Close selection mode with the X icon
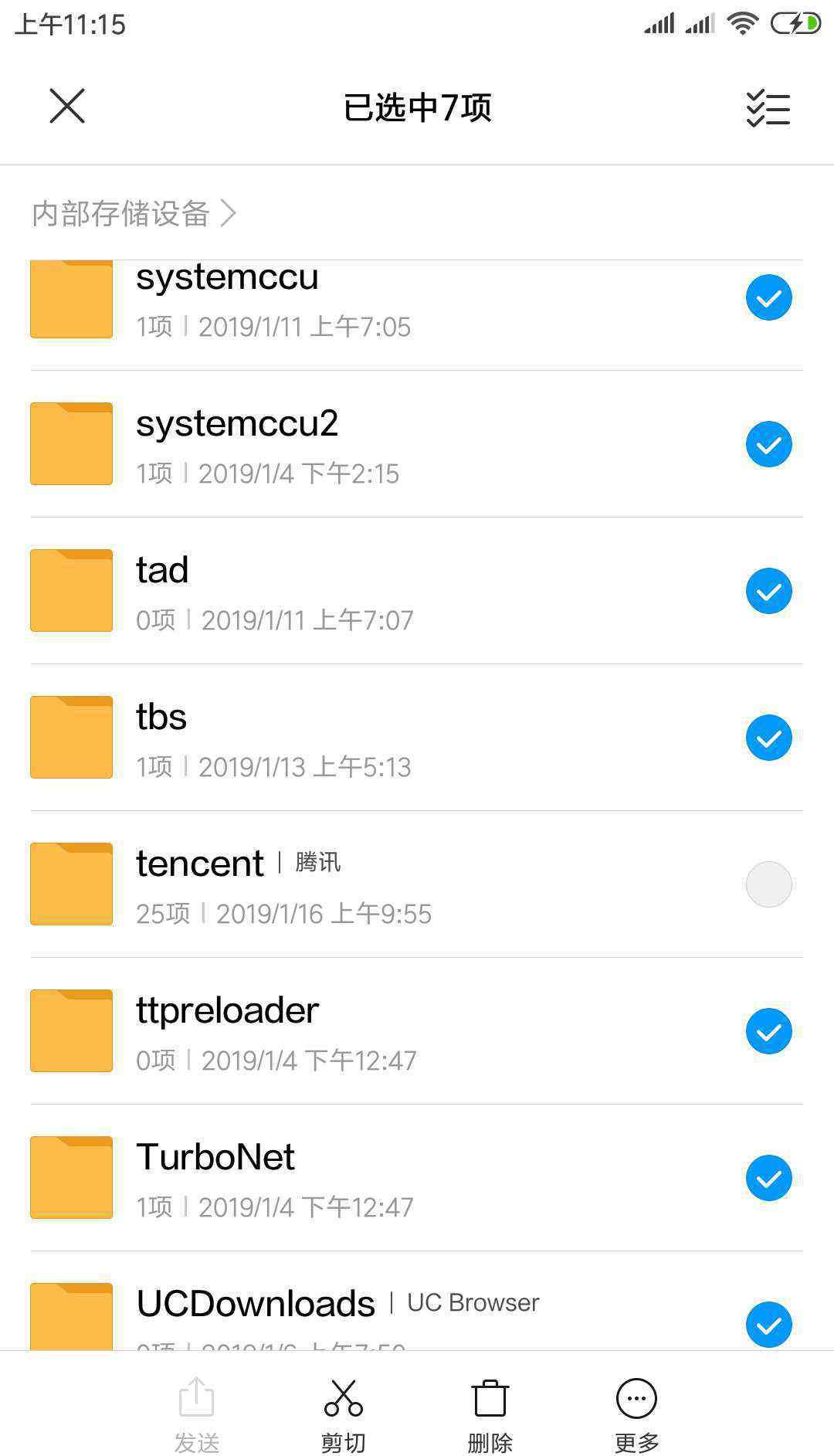 [x=67, y=106]
